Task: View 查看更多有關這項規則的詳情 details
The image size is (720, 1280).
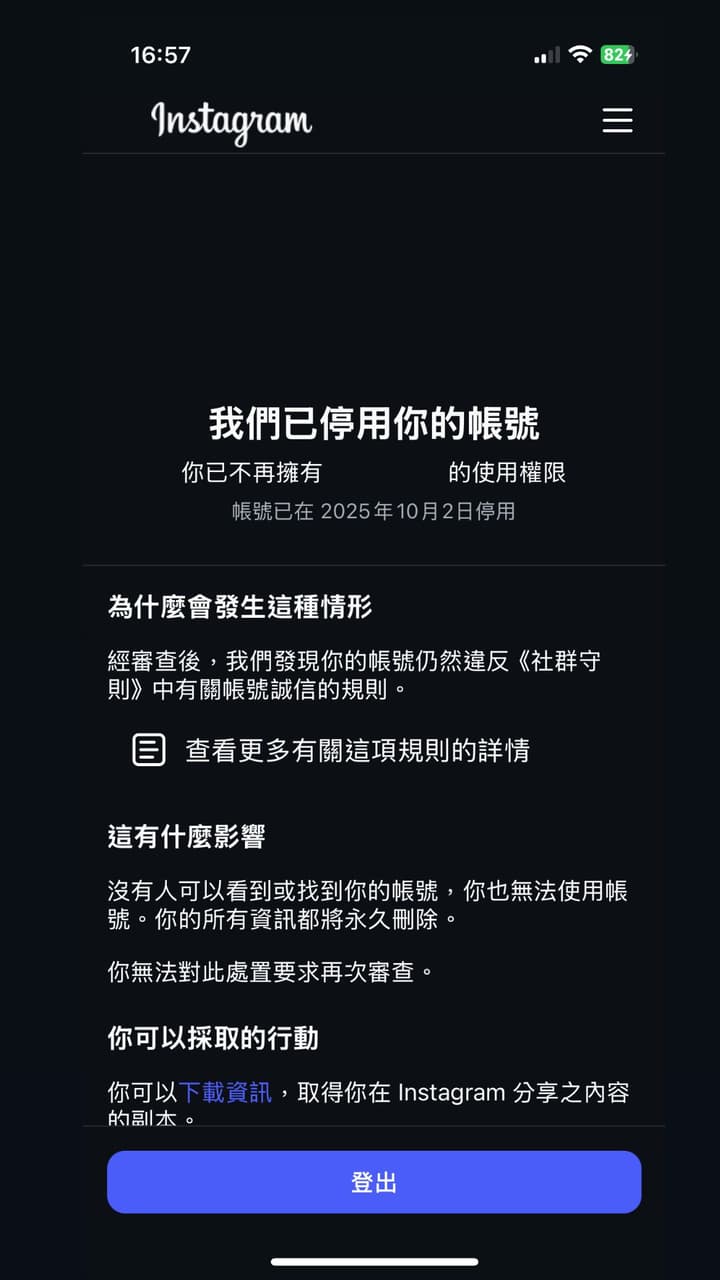Action: (x=331, y=750)
